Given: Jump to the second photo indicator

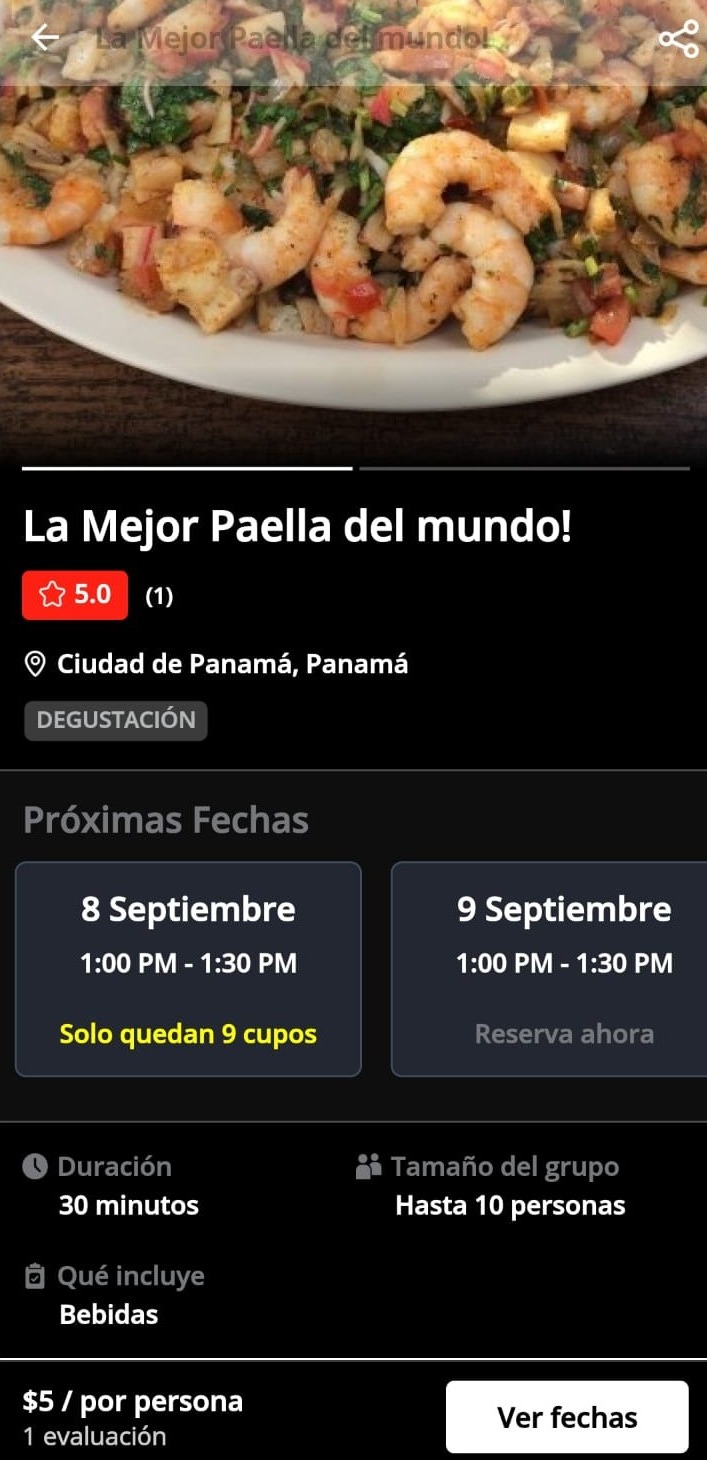Looking at the screenshot, I should point(524,467).
